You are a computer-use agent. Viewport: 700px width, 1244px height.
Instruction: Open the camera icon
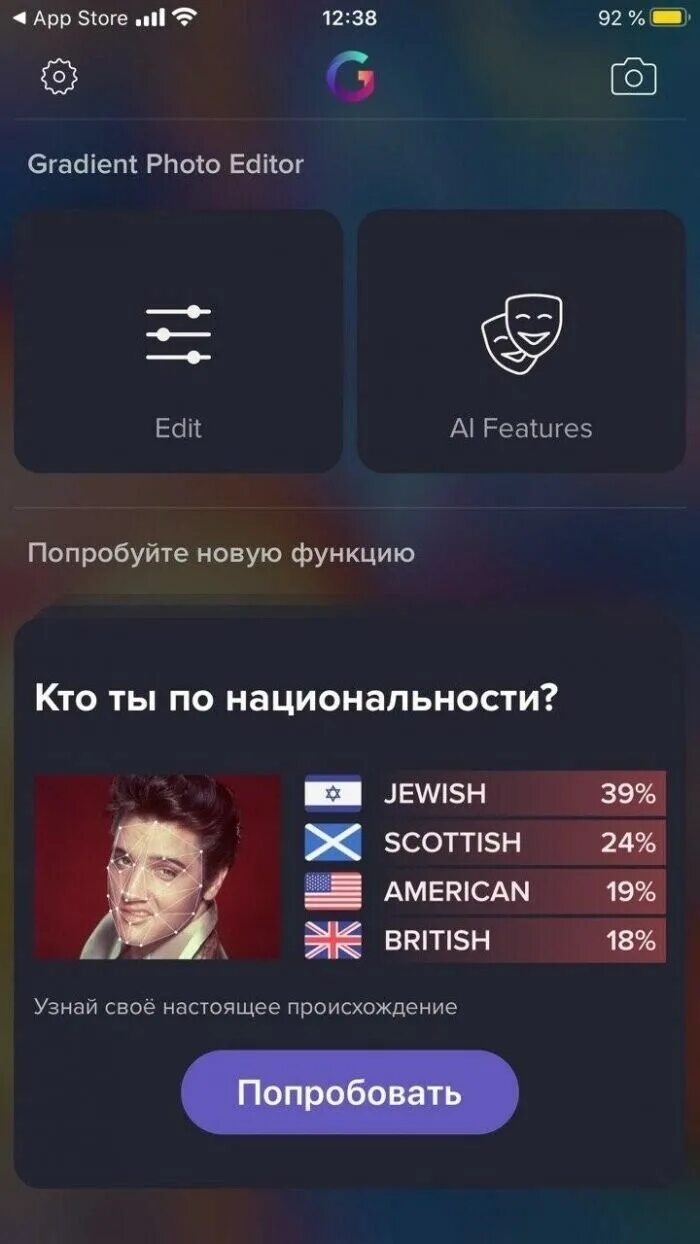tap(633, 77)
